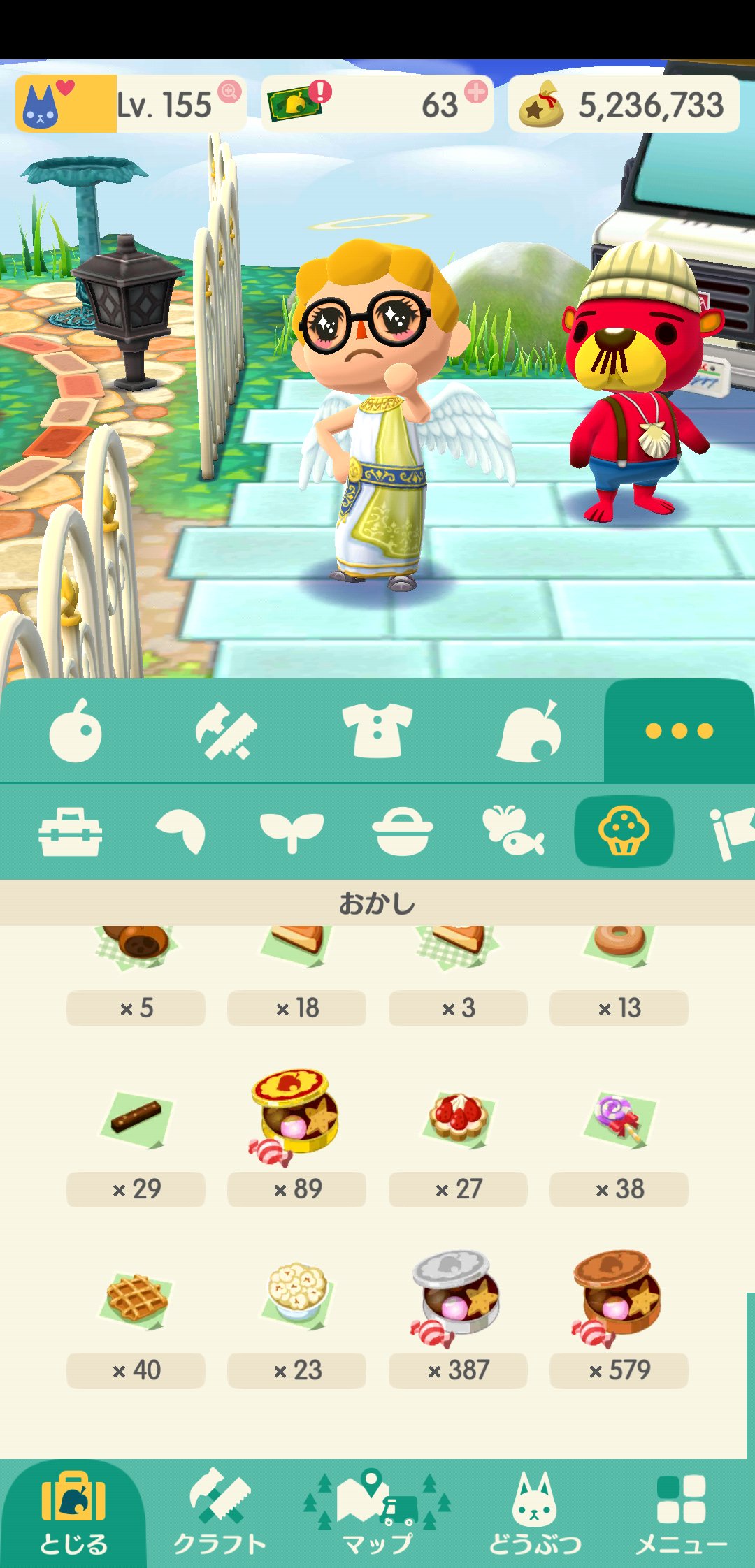
Task: Select the toolbox subcategory icon
Action: tap(71, 832)
